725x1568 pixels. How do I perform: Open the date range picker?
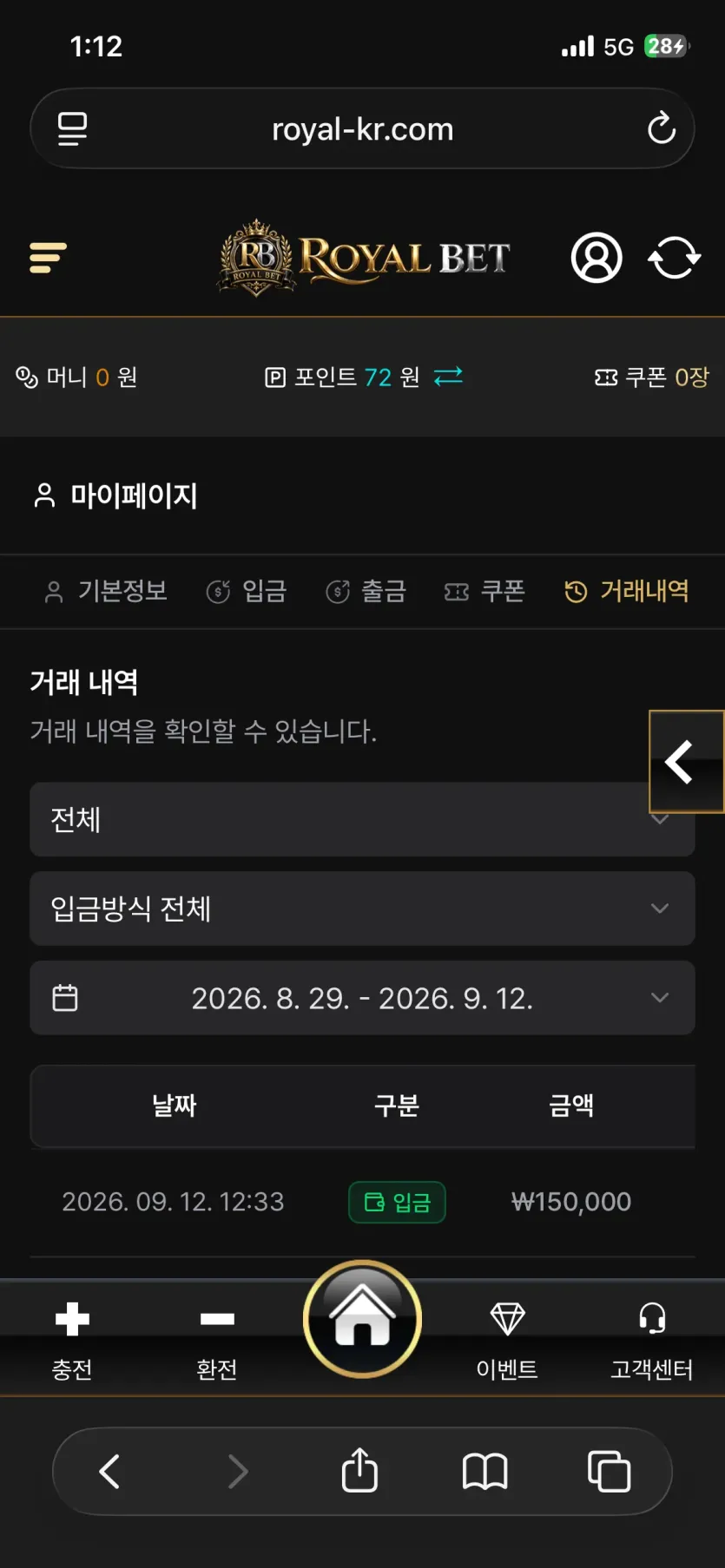point(362,998)
